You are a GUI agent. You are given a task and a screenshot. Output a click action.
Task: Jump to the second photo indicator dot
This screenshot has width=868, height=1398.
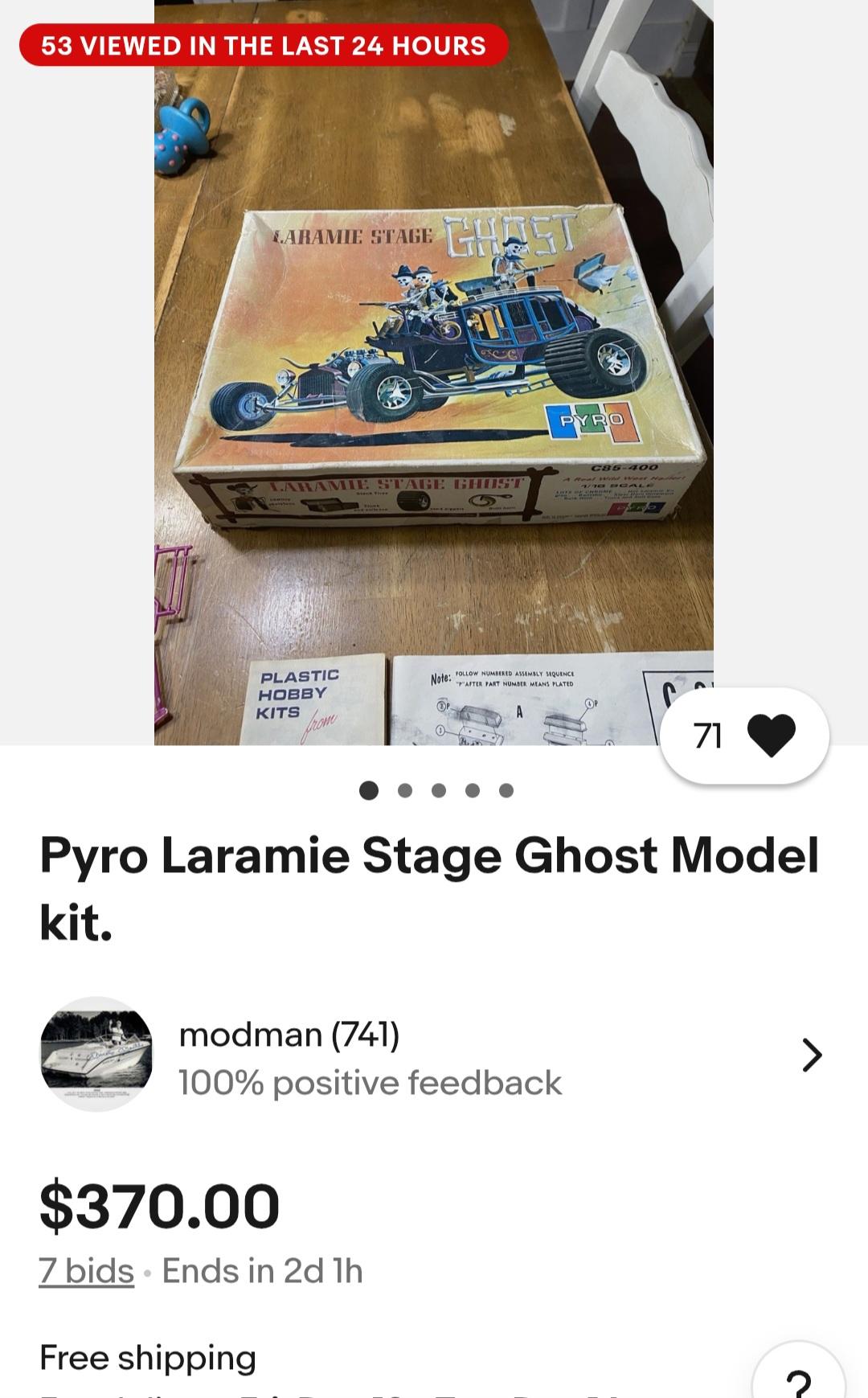coord(405,791)
